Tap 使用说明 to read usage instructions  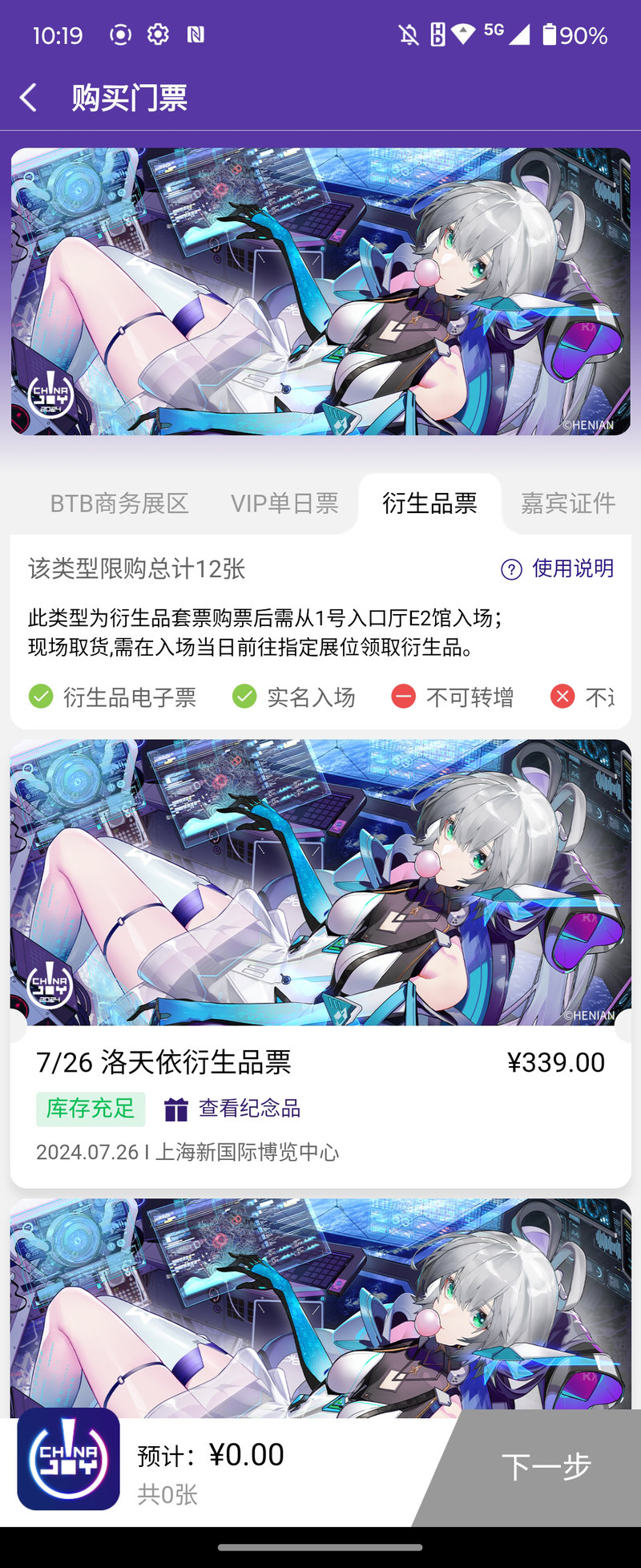(571, 569)
